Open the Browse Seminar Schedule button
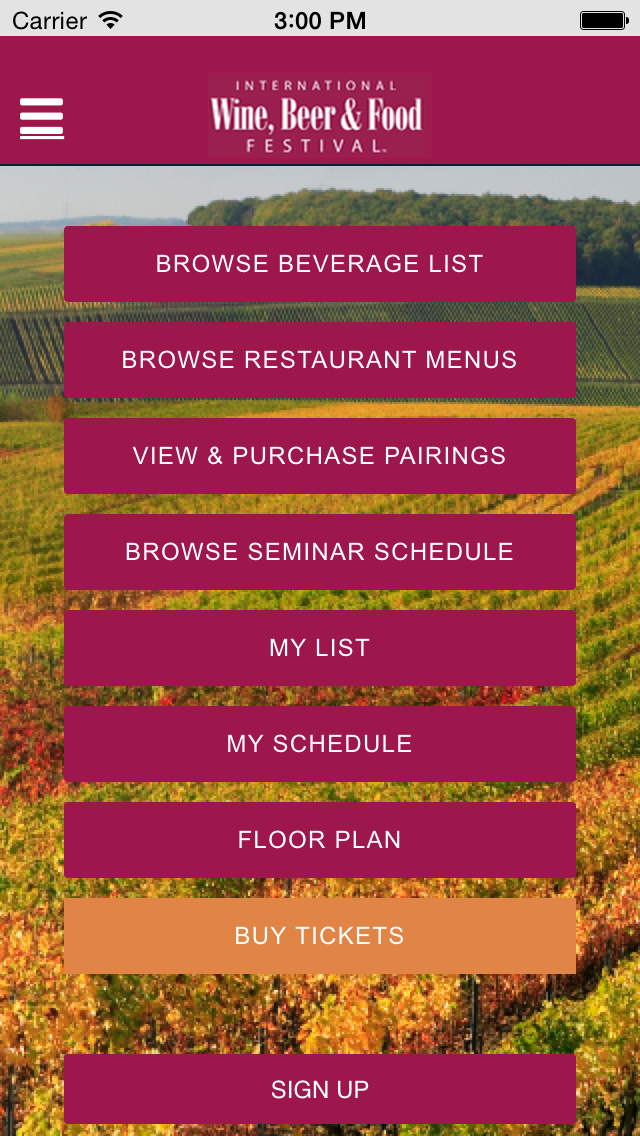The width and height of the screenshot is (640, 1136). pyautogui.click(x=320, y=552)
